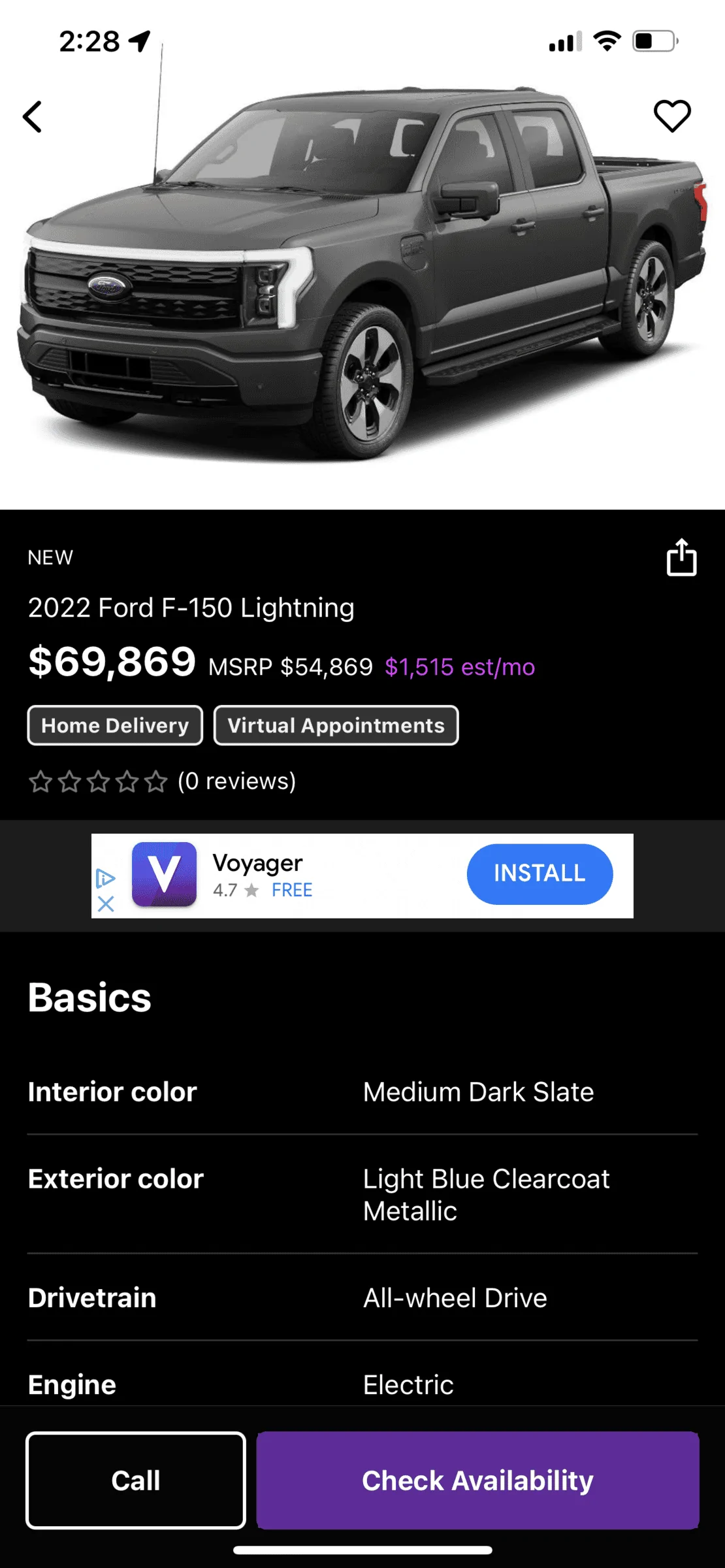View the reviews star rating
This screenshot has height=1568, width=725.
[98, 781]
